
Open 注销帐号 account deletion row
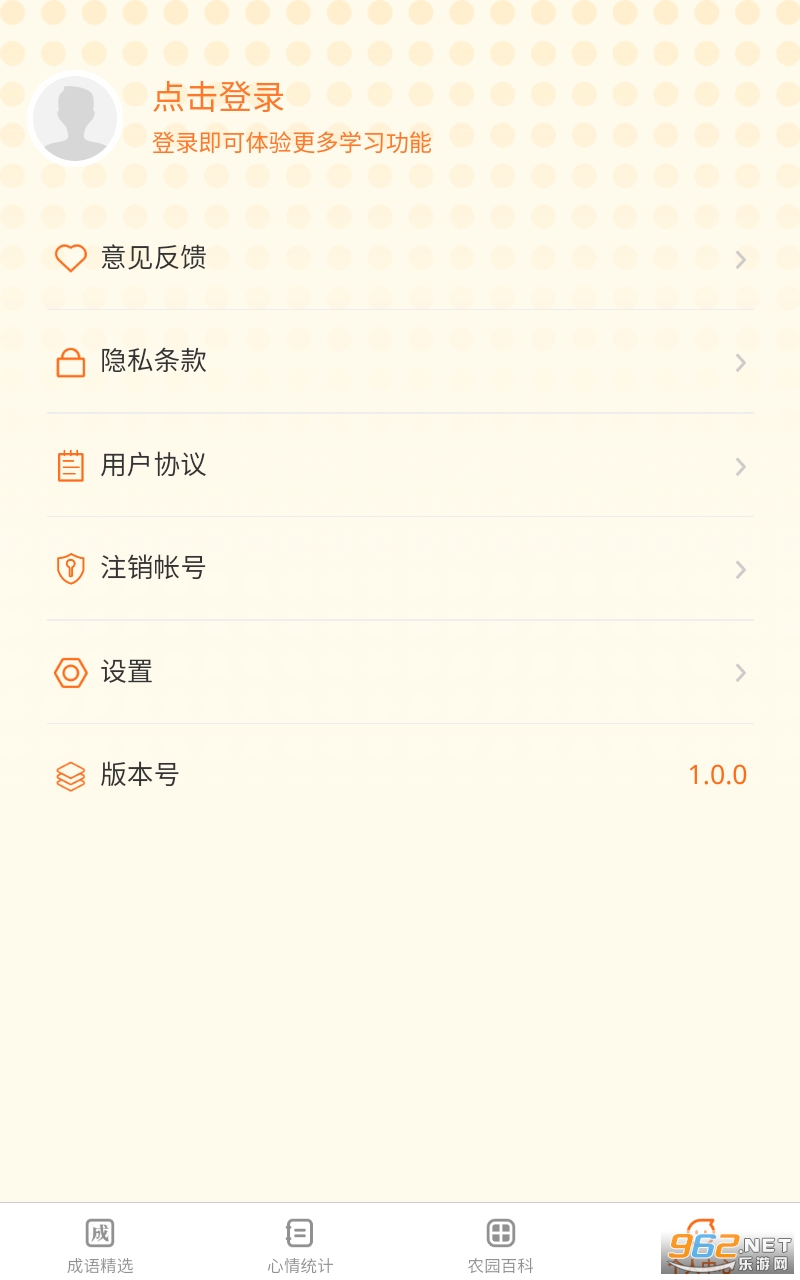[x=400, y=568]
